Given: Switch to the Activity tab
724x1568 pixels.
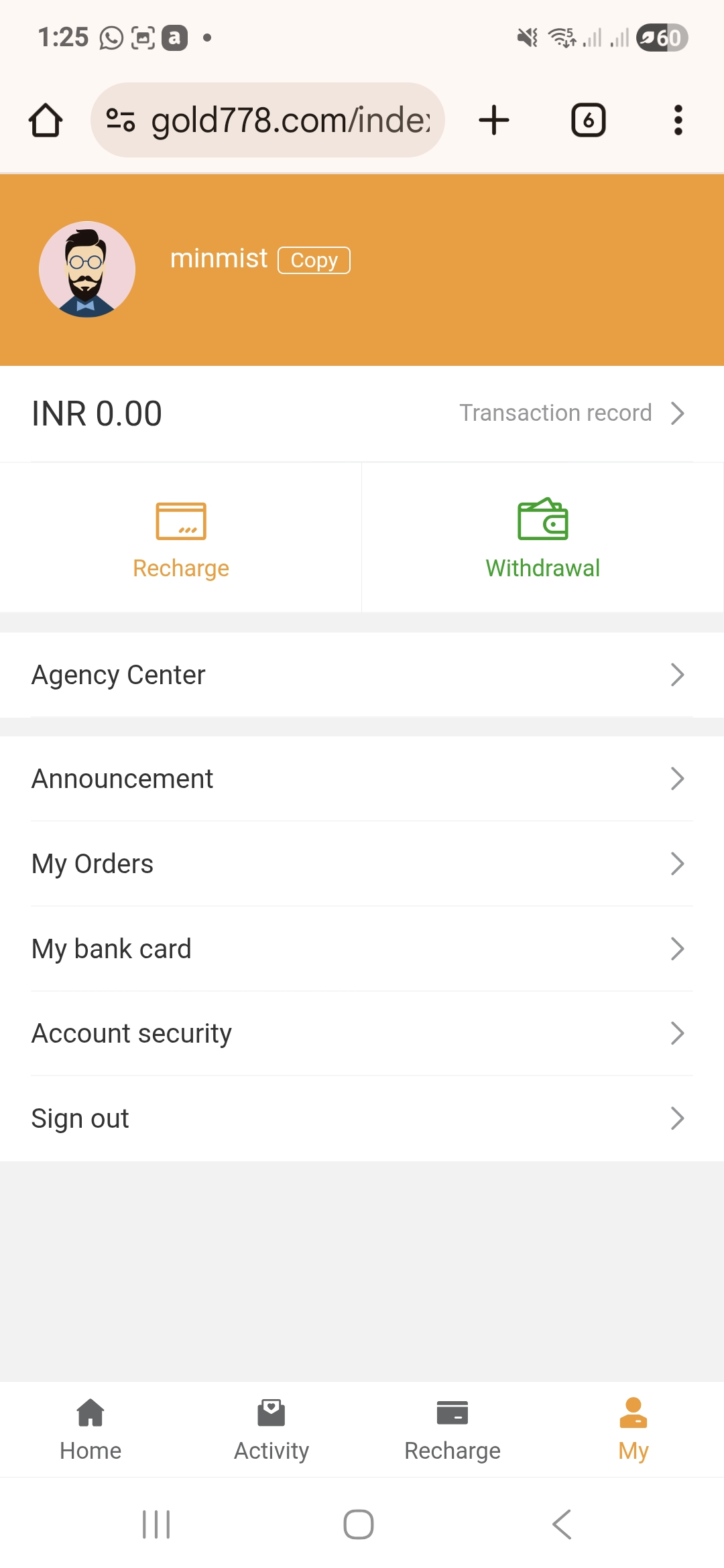Looking at the screenshot, I should click(271, 1429).
